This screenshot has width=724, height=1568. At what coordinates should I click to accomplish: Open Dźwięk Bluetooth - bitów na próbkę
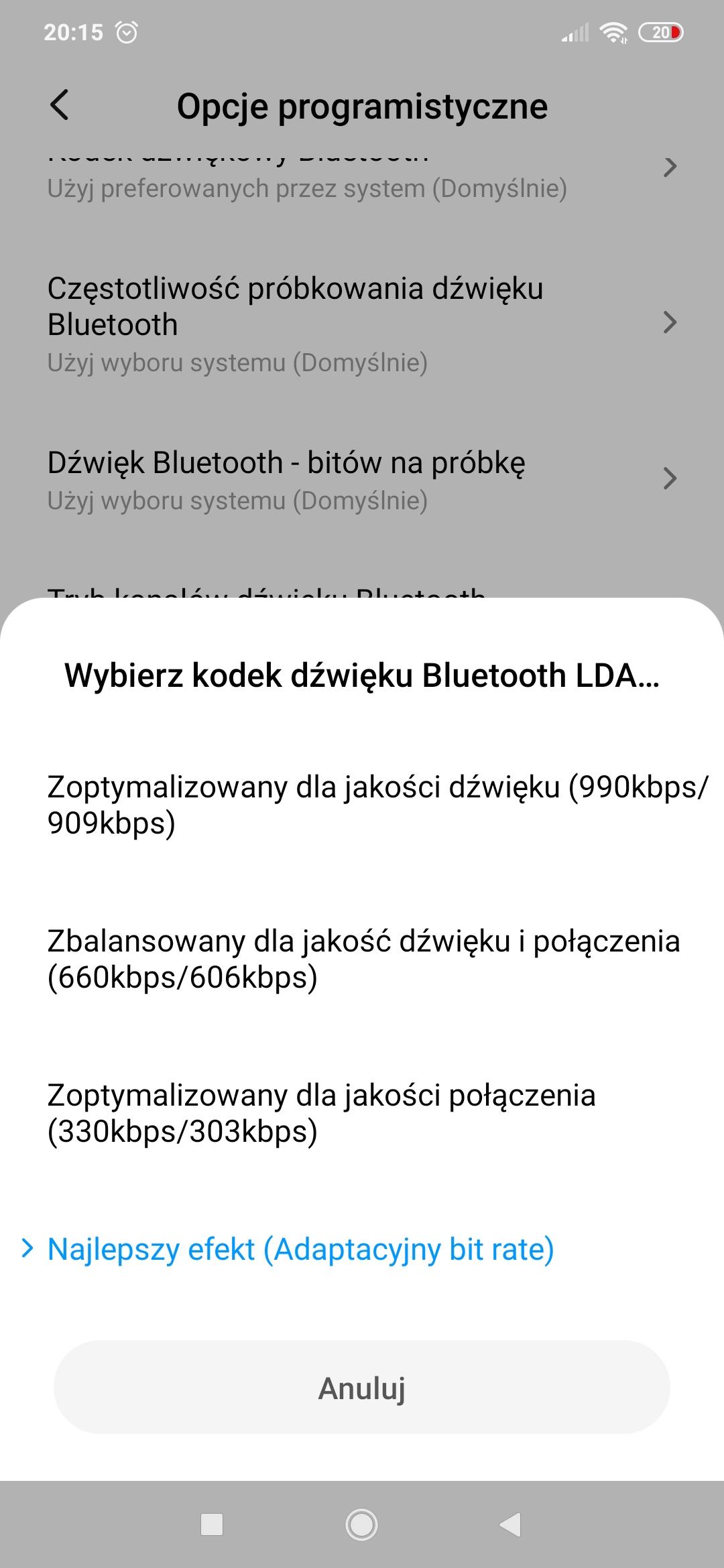[362, 480]
